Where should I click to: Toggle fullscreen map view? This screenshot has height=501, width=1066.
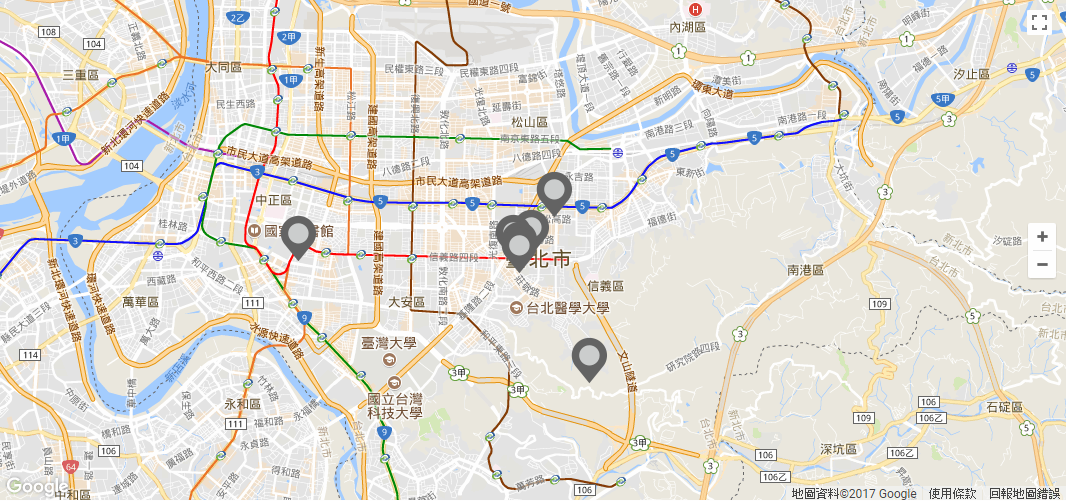(1039, 23)
